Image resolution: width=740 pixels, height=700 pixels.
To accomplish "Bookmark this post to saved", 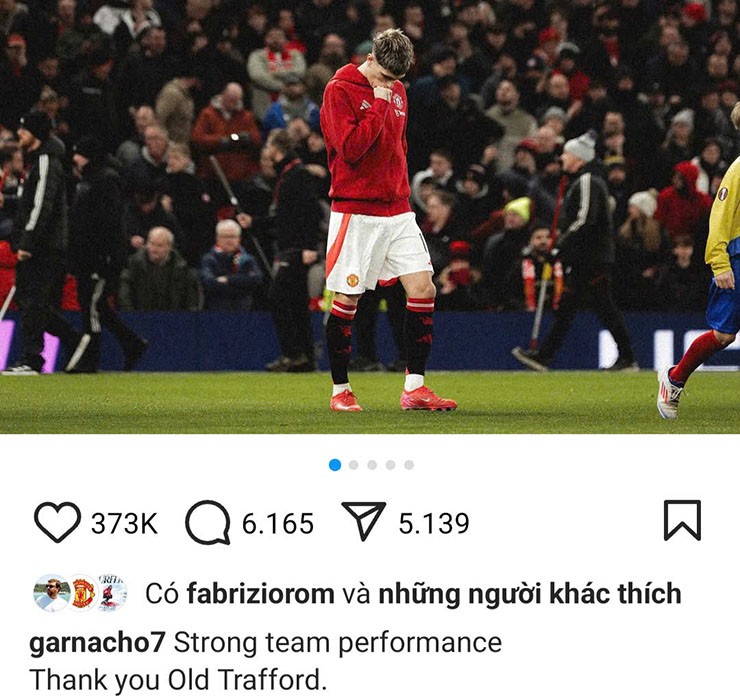I will click(682, 521).
